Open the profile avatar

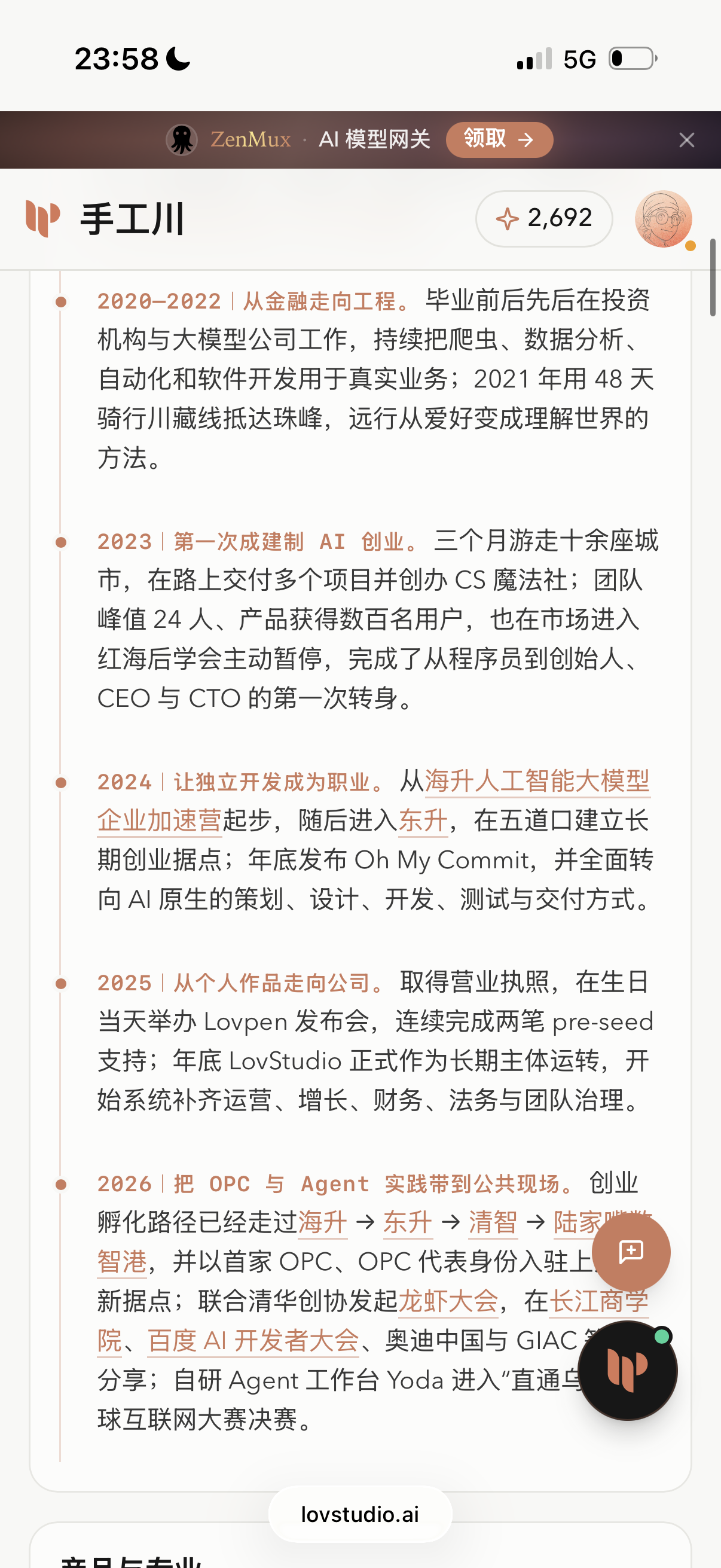tap(663, 218)
